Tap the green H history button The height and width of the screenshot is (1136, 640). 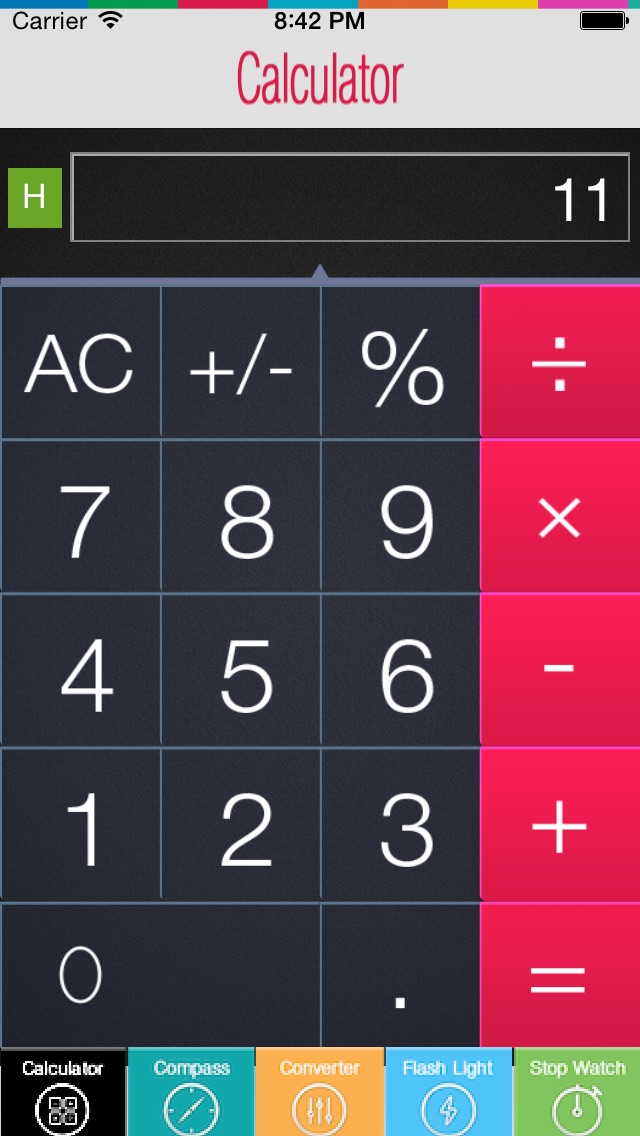35,197
